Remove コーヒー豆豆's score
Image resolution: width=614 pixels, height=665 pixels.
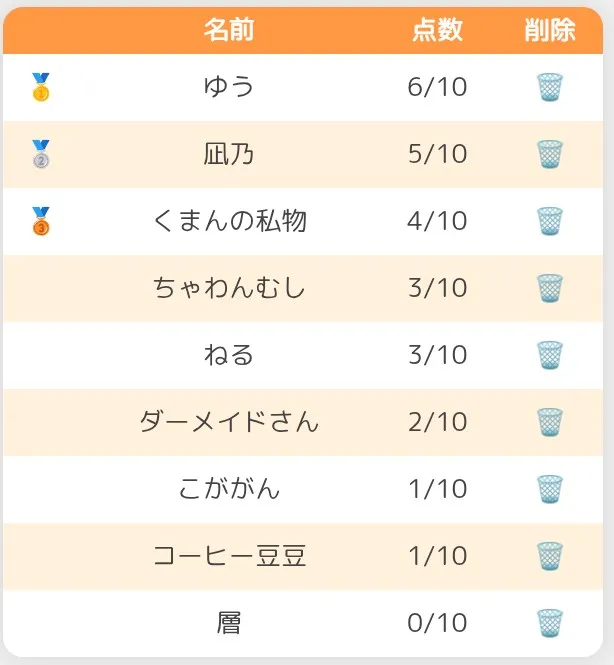(550, 556)
